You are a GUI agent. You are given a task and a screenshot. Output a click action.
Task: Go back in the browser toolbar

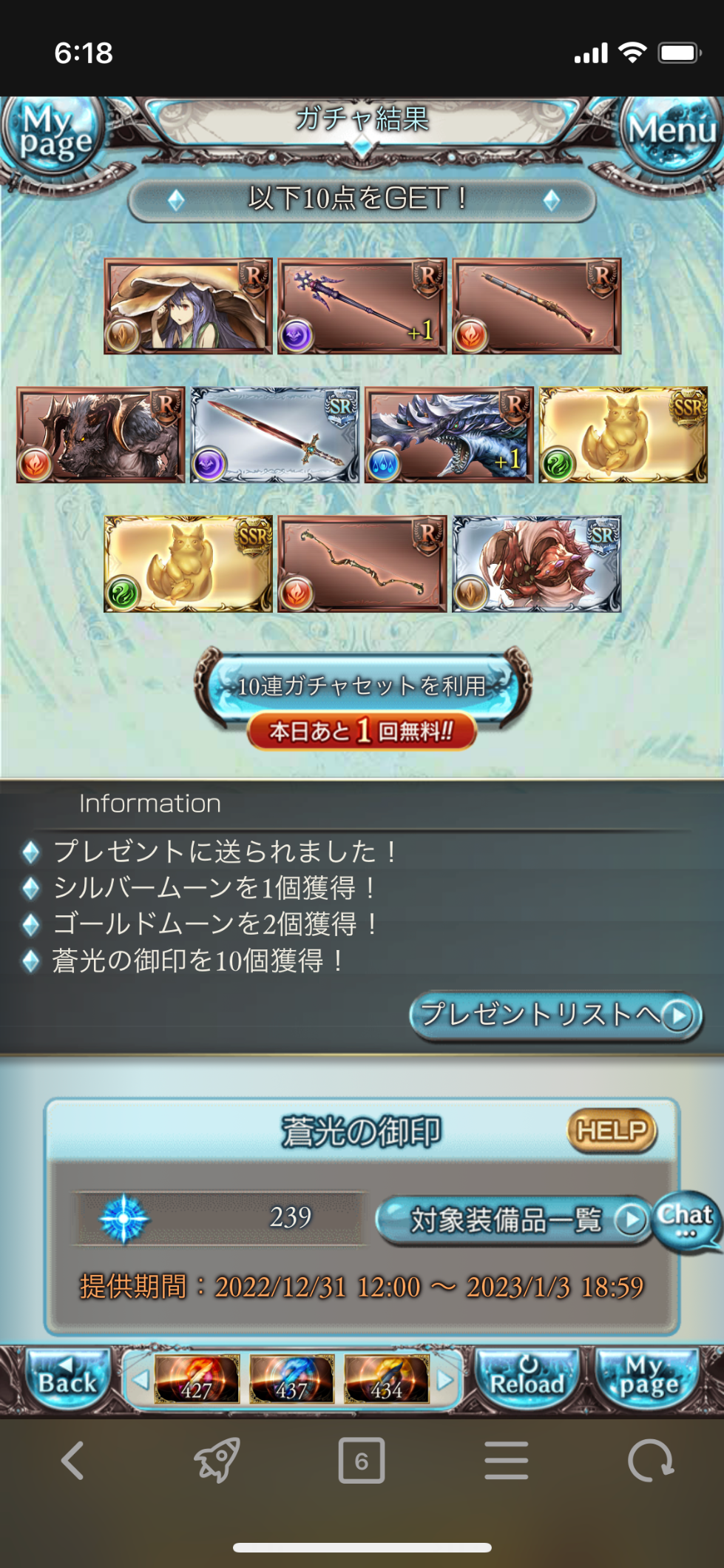point(72,1461)
